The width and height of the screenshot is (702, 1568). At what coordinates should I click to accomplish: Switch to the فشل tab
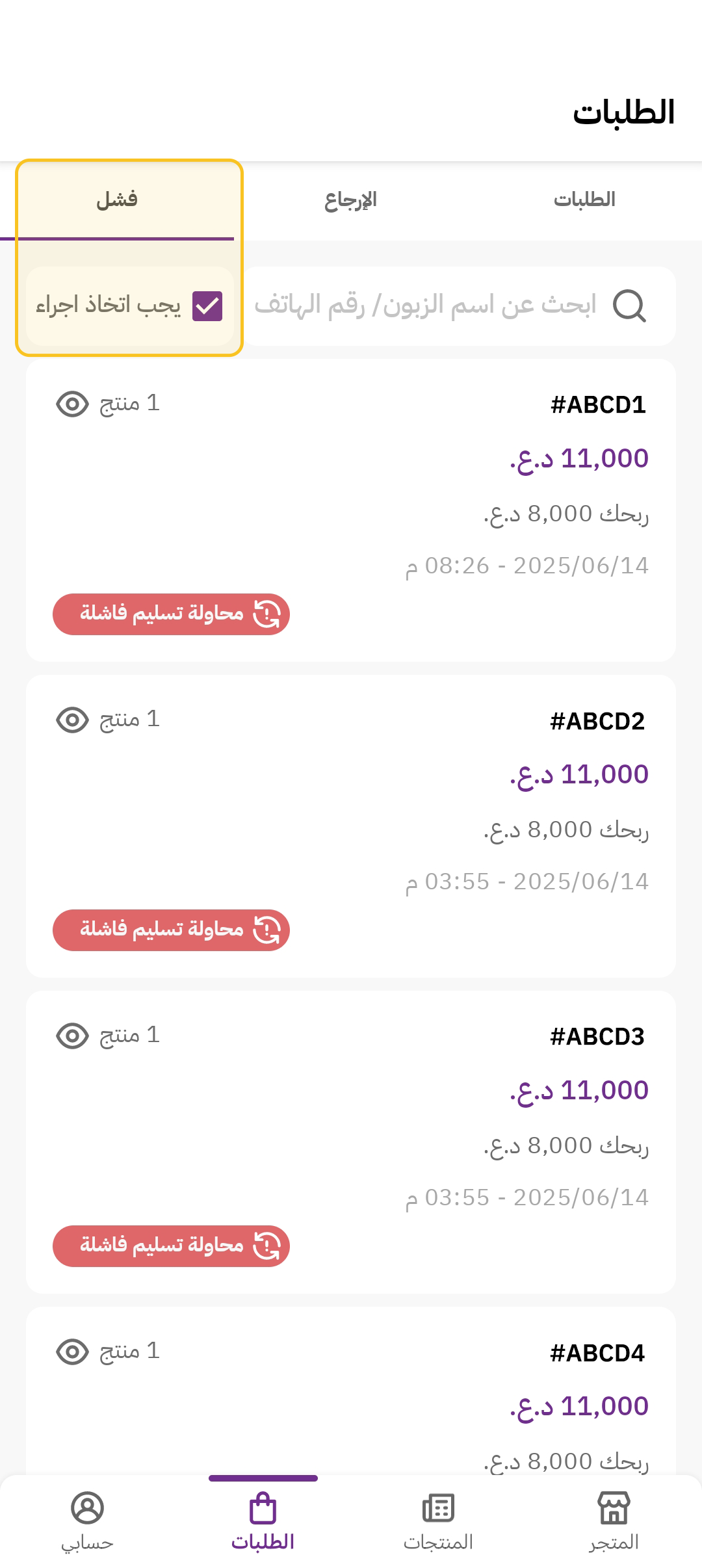click(117, 200)
